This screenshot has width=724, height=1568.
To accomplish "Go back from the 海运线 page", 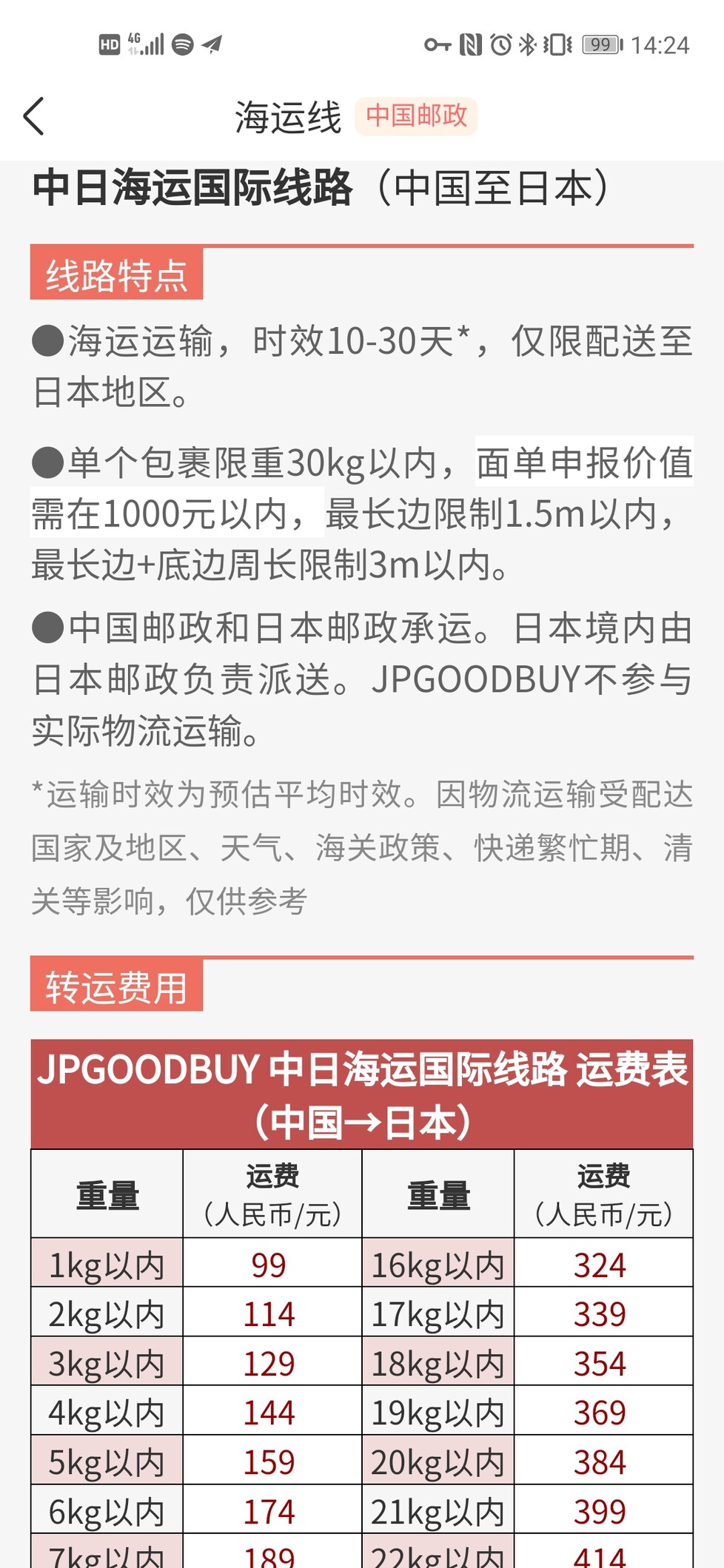I will click(34, 116).
